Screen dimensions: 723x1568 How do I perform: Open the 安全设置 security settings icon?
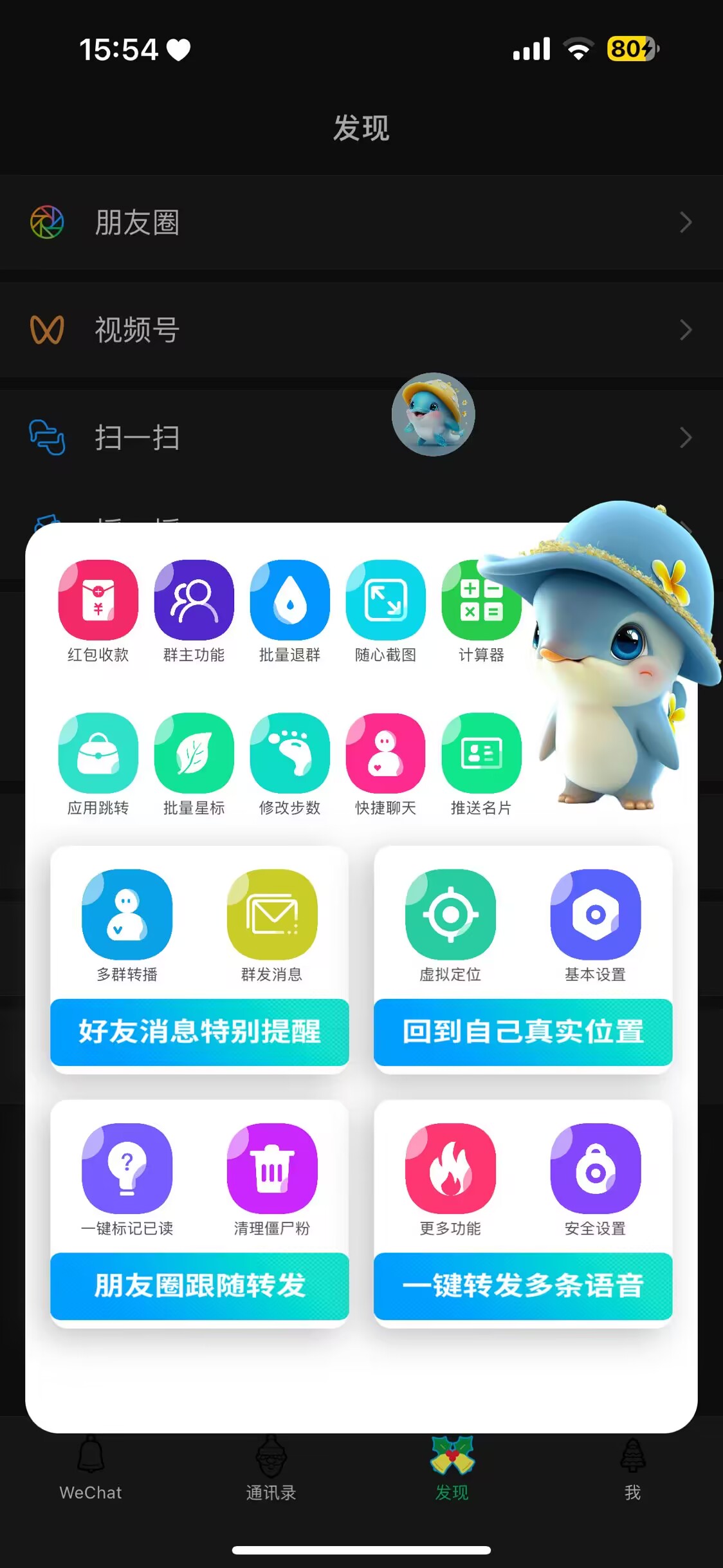tap(595, 1167)
